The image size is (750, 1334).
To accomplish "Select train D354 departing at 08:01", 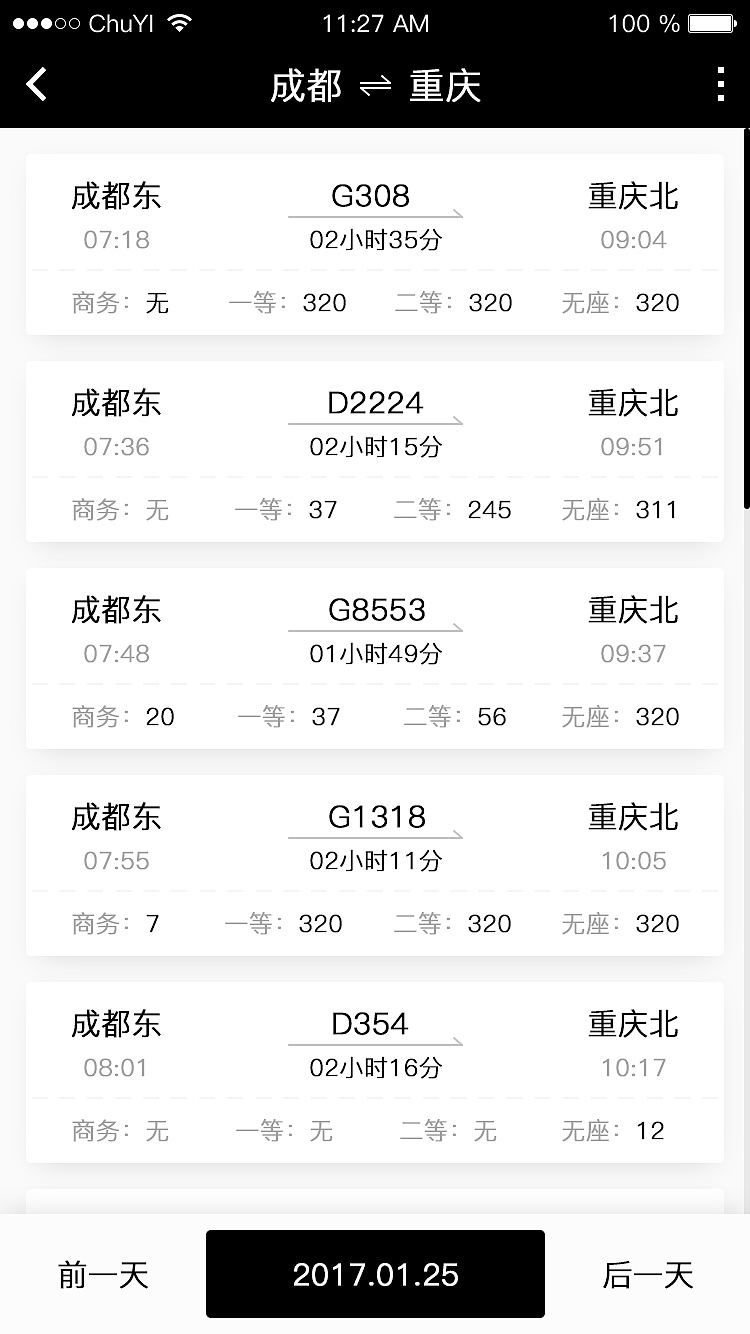I will click(375, 1072).
